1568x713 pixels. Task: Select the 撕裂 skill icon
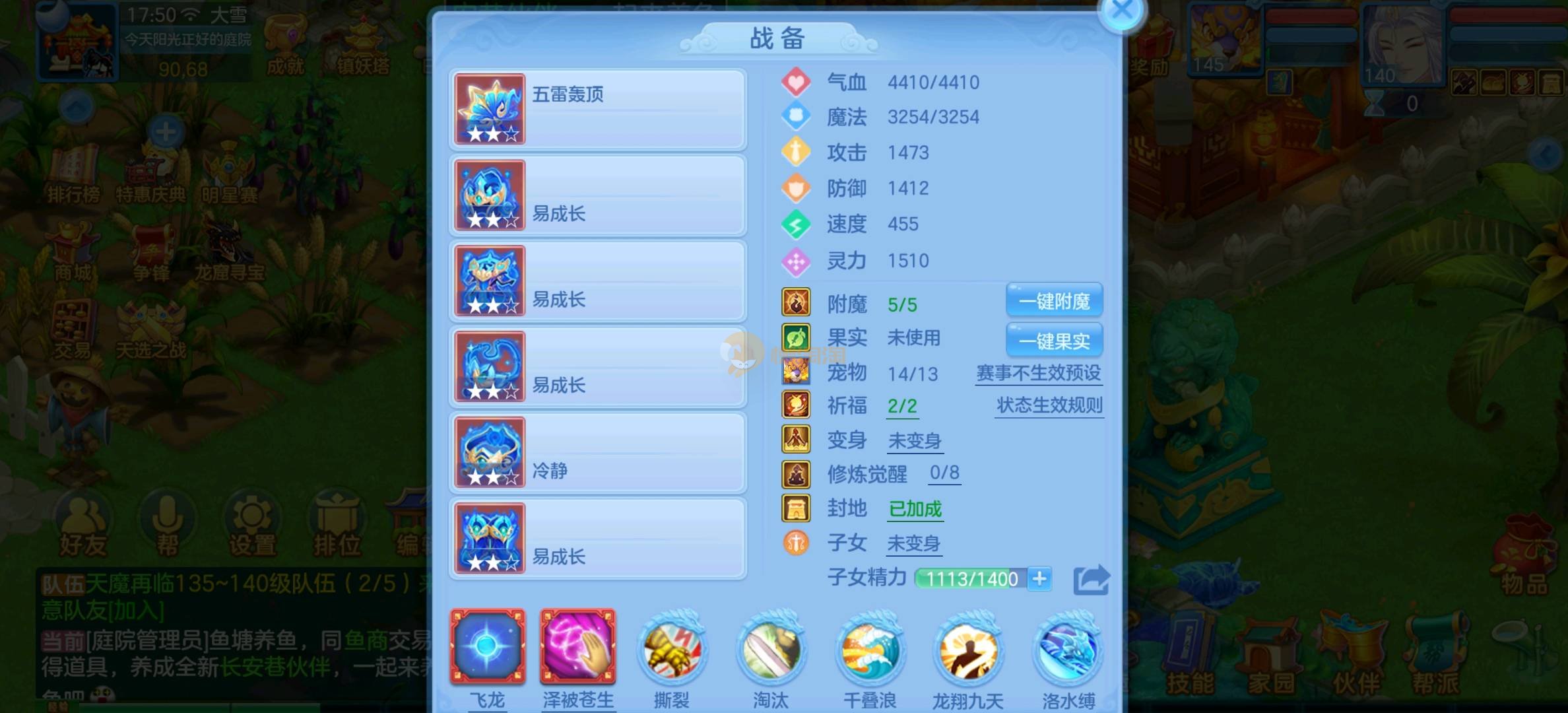672,650
